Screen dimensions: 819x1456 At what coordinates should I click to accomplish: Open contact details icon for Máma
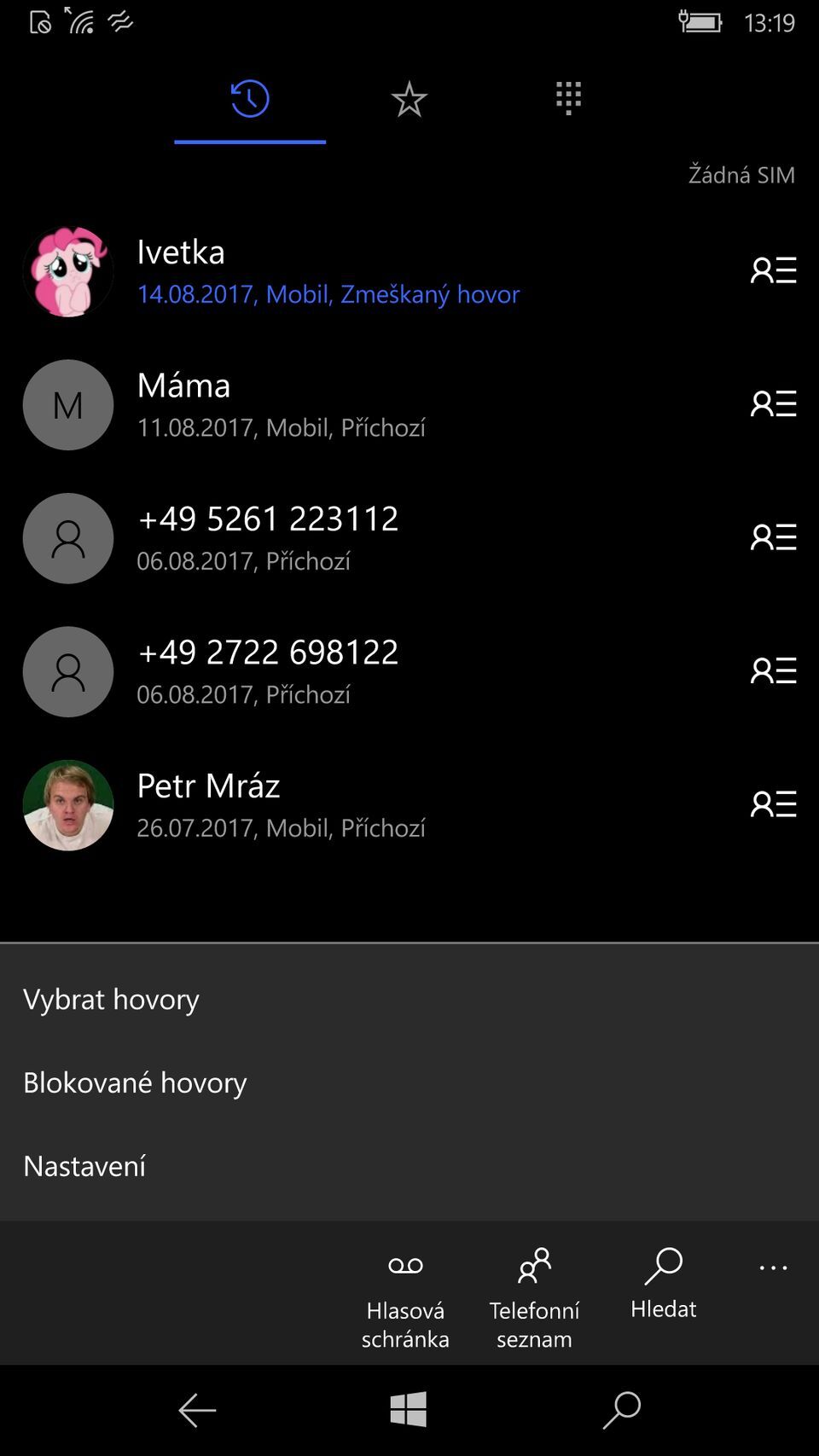tap(773, 403)
